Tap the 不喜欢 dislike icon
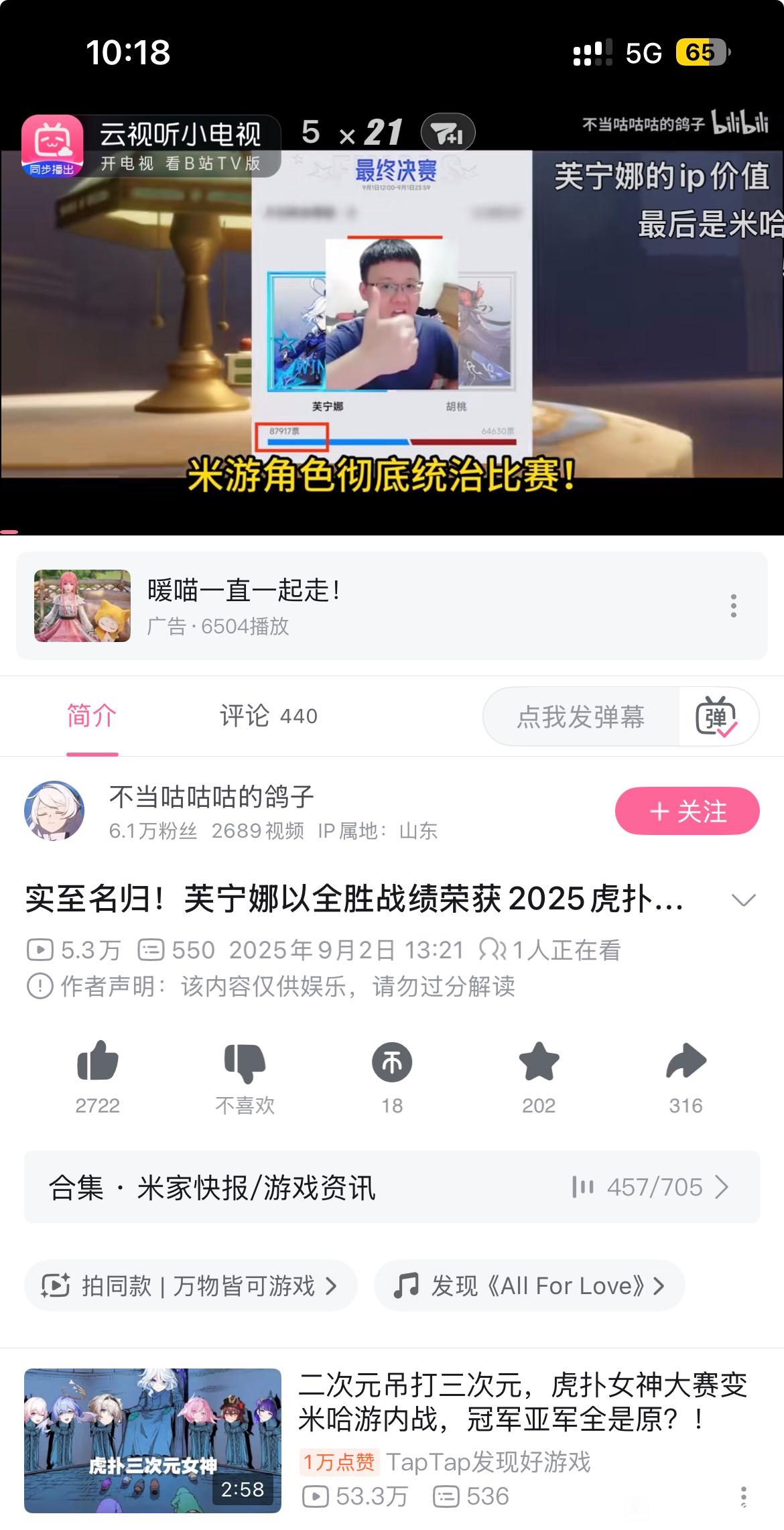 click(x=245, y=1063)
